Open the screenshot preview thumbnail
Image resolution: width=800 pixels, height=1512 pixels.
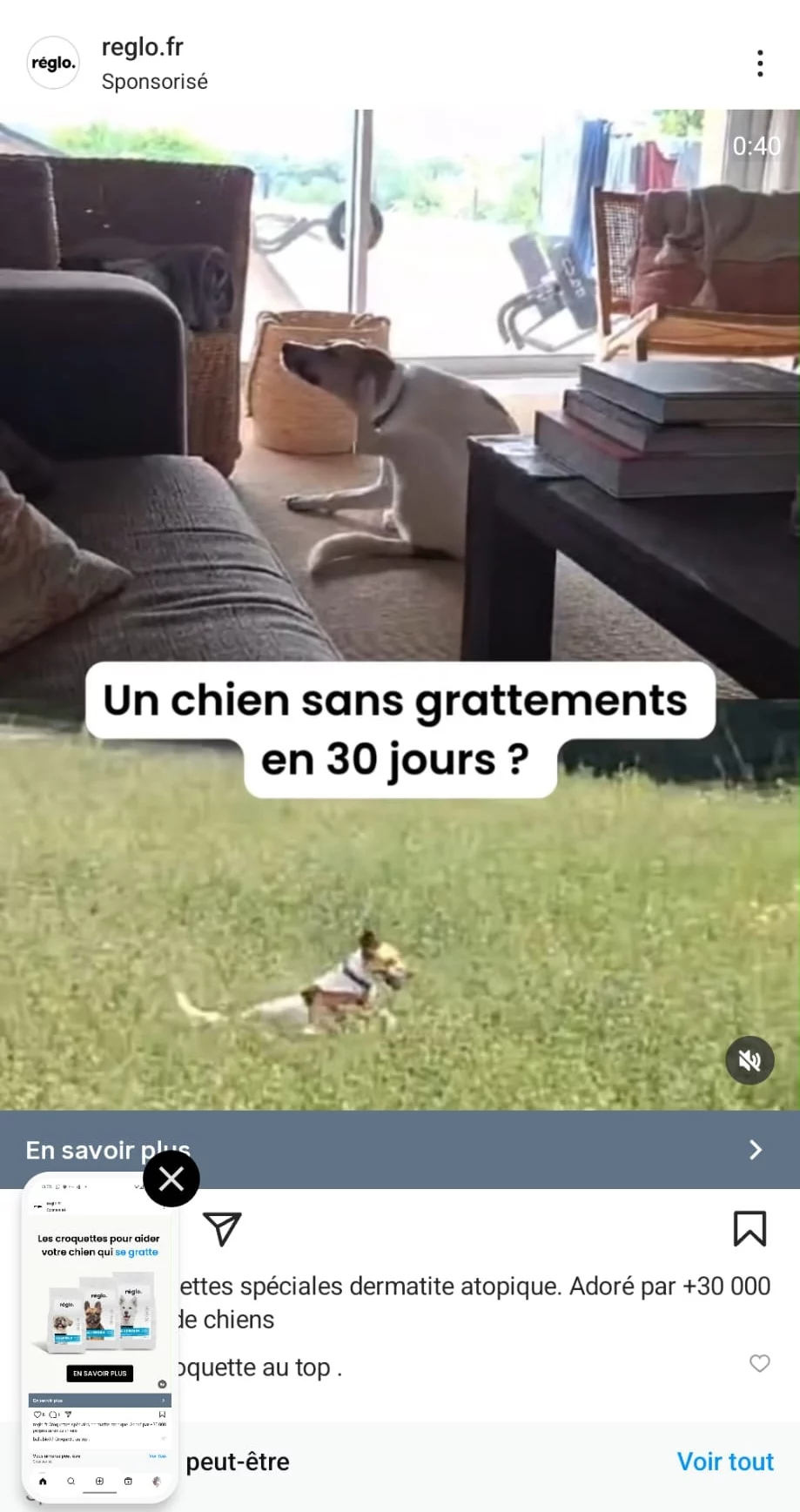(99, 1341)
